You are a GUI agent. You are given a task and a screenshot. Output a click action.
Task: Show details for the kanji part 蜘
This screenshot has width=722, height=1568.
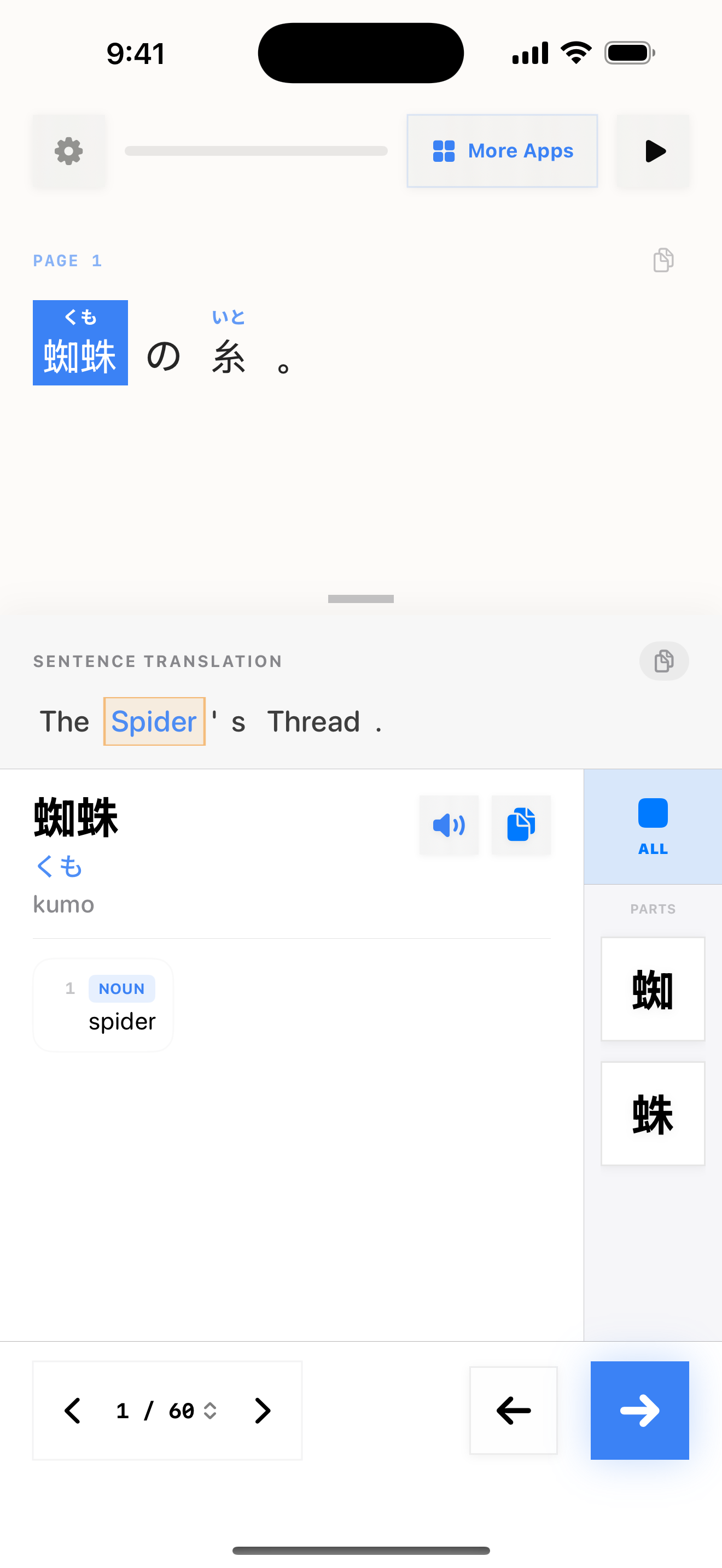pyautogui.click(x=653, y=989)
